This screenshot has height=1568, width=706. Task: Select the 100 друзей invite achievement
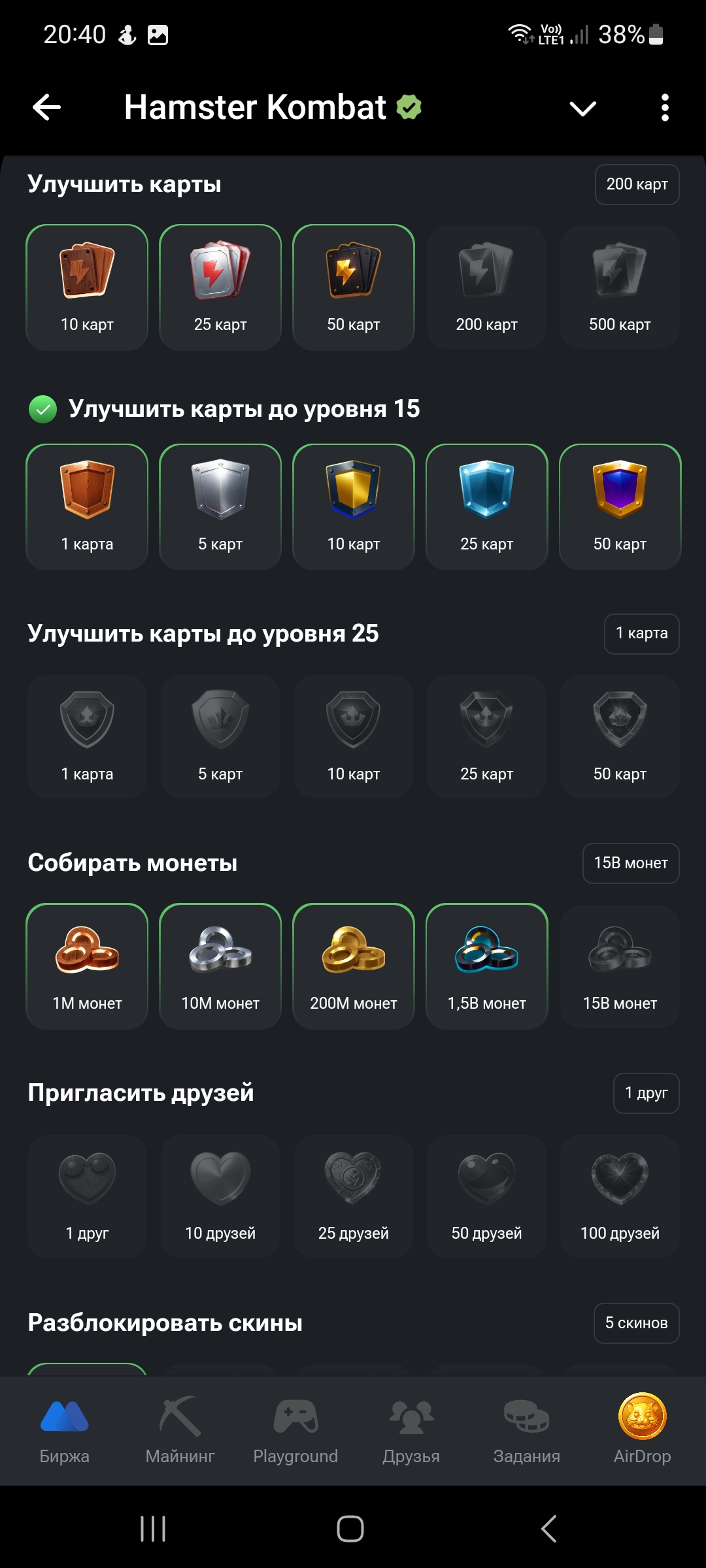[x=620, y=1196]
